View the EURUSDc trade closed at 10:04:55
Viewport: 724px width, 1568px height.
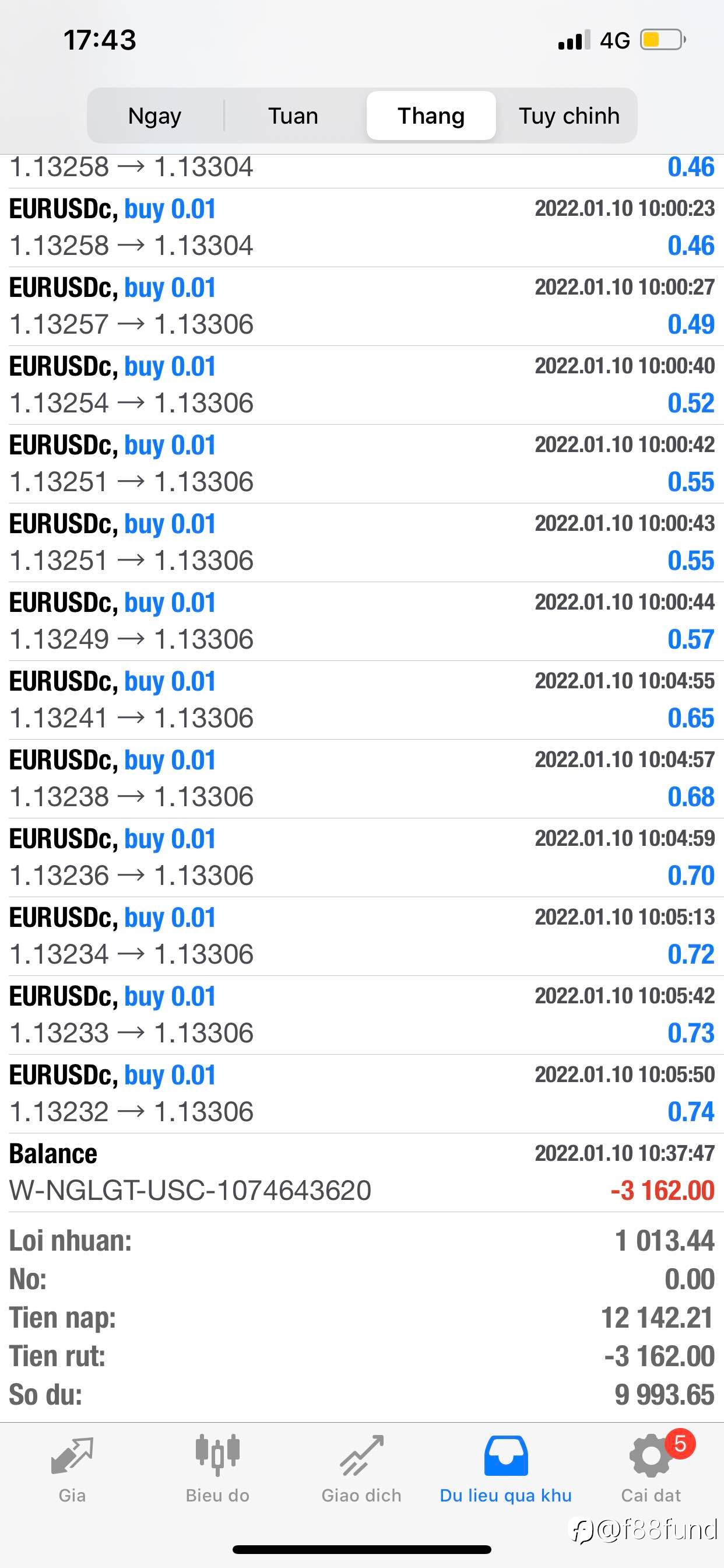[x=362, y=700]
